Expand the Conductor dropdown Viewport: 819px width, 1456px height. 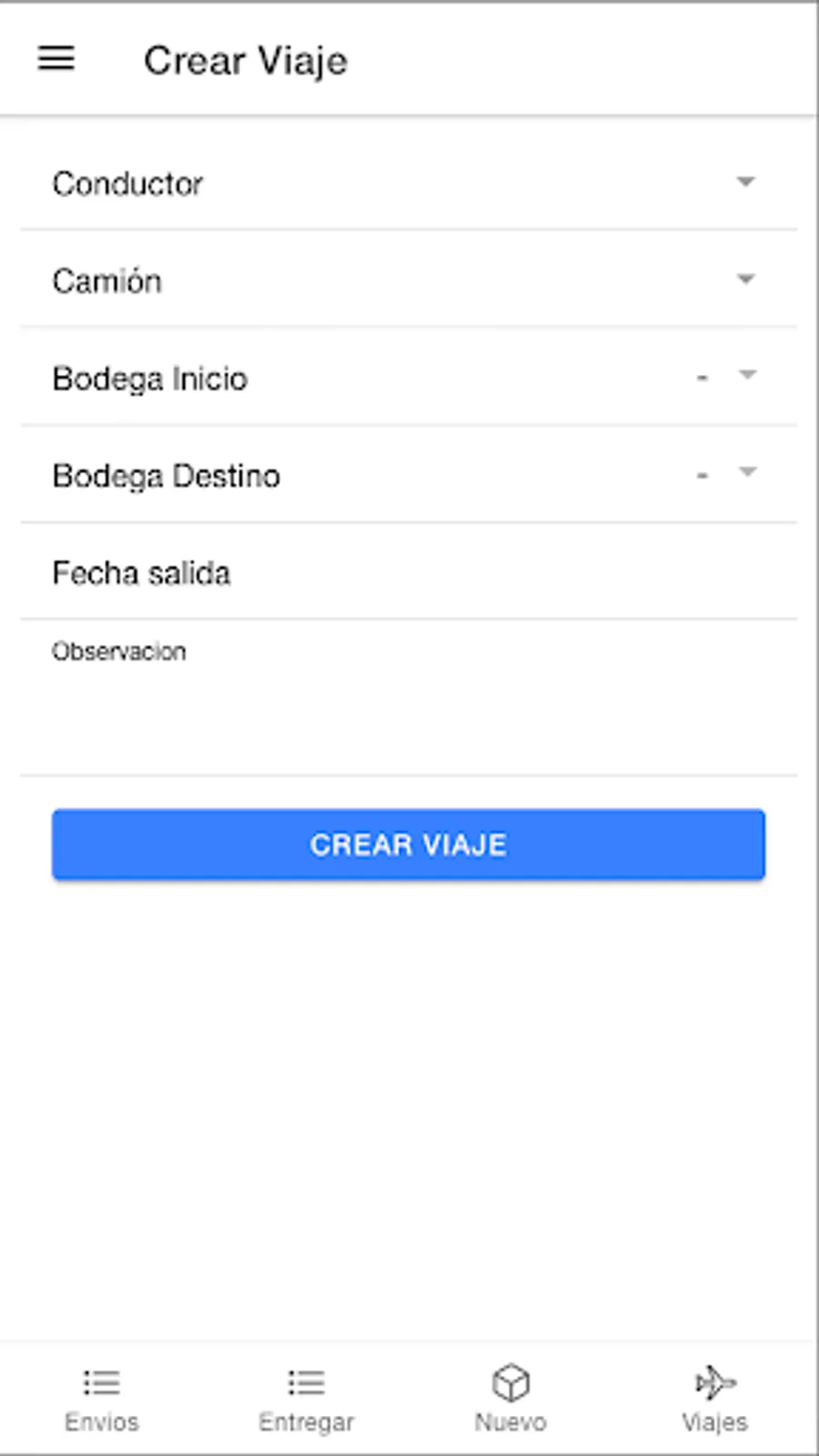pos(408,183)
